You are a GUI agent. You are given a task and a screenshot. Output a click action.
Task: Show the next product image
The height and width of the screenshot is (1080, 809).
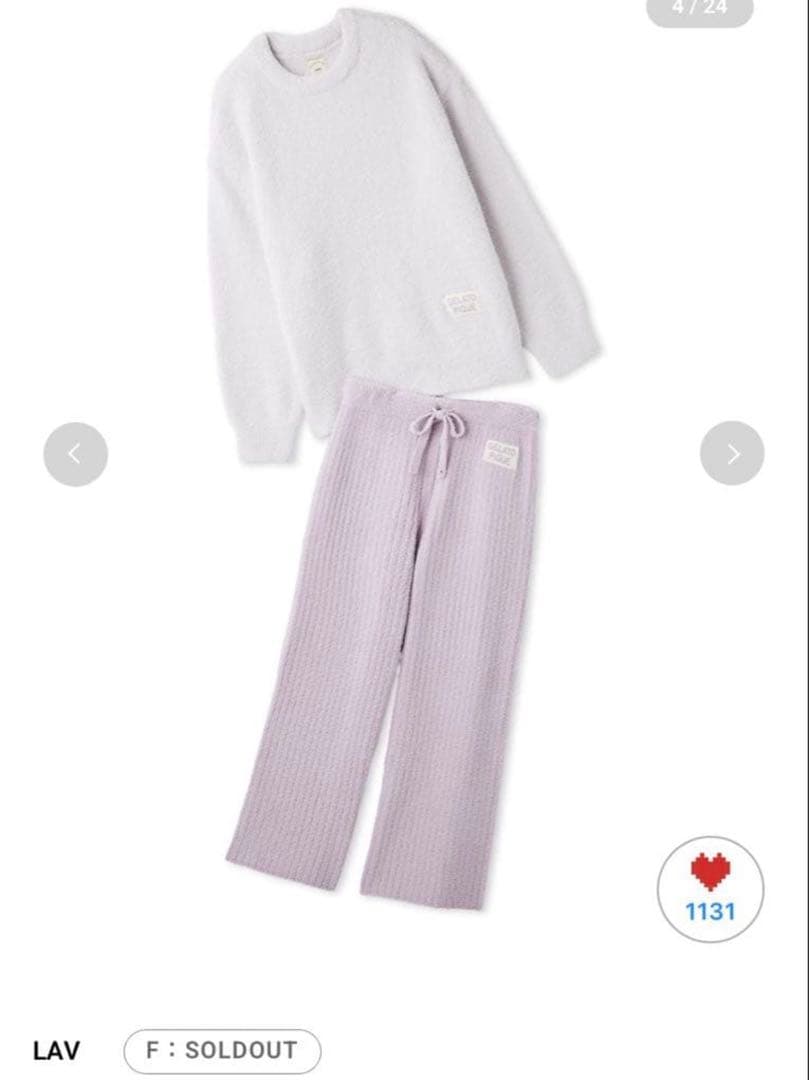click(732, 454)
